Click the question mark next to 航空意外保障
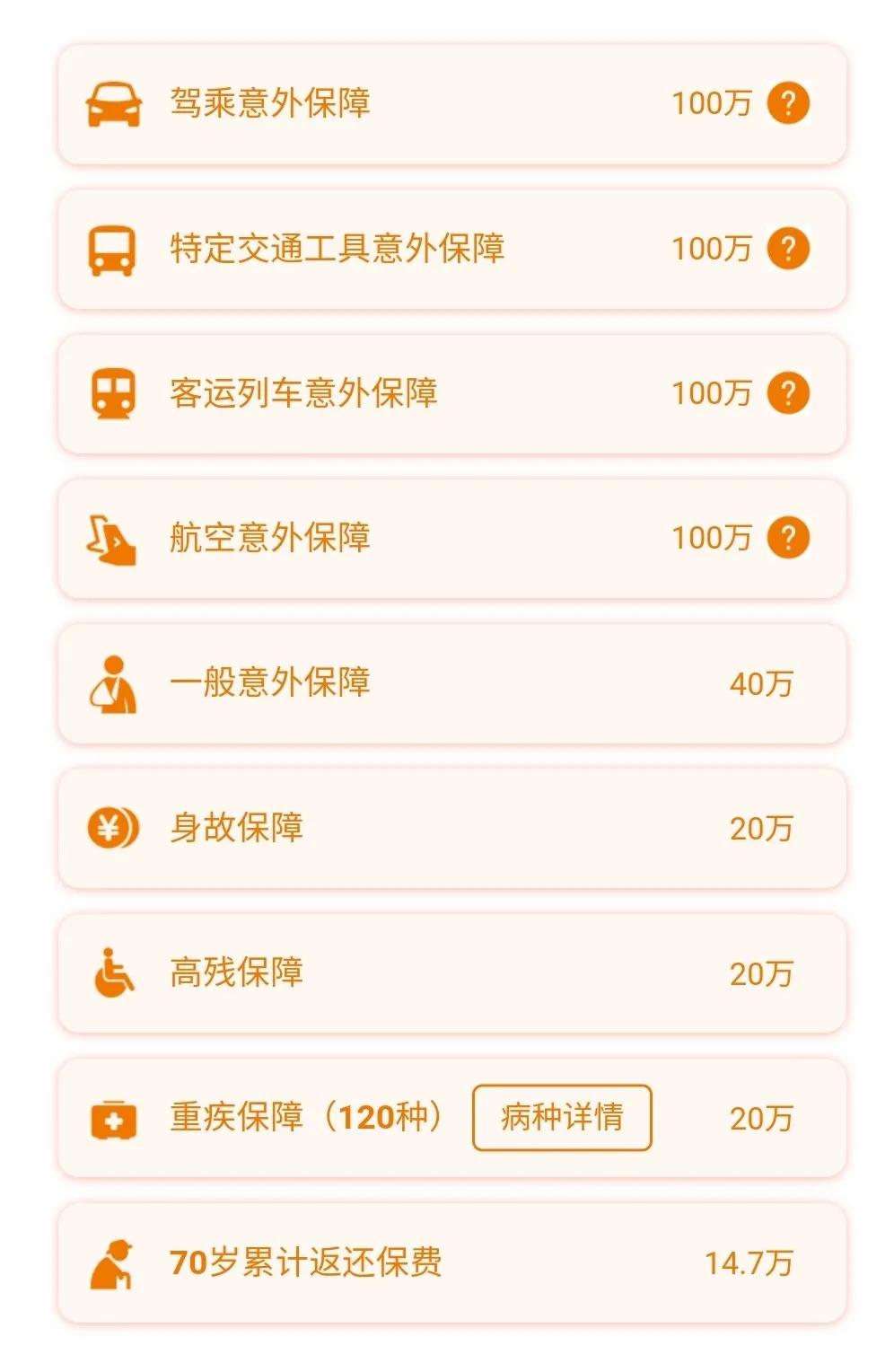This screenshot has width=894, height=1372. coord(788,538)
